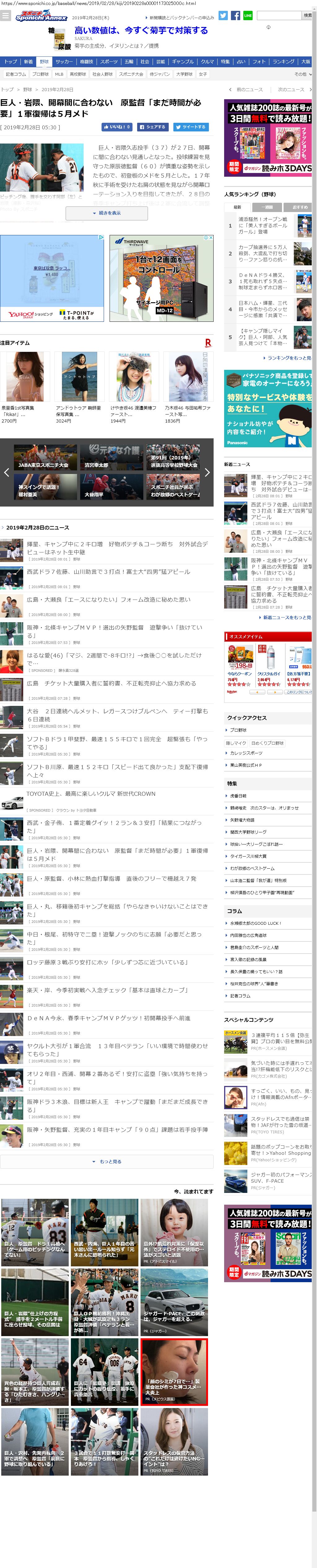
Task: Open the ランキングをもっと見る link
Action: 287,358
